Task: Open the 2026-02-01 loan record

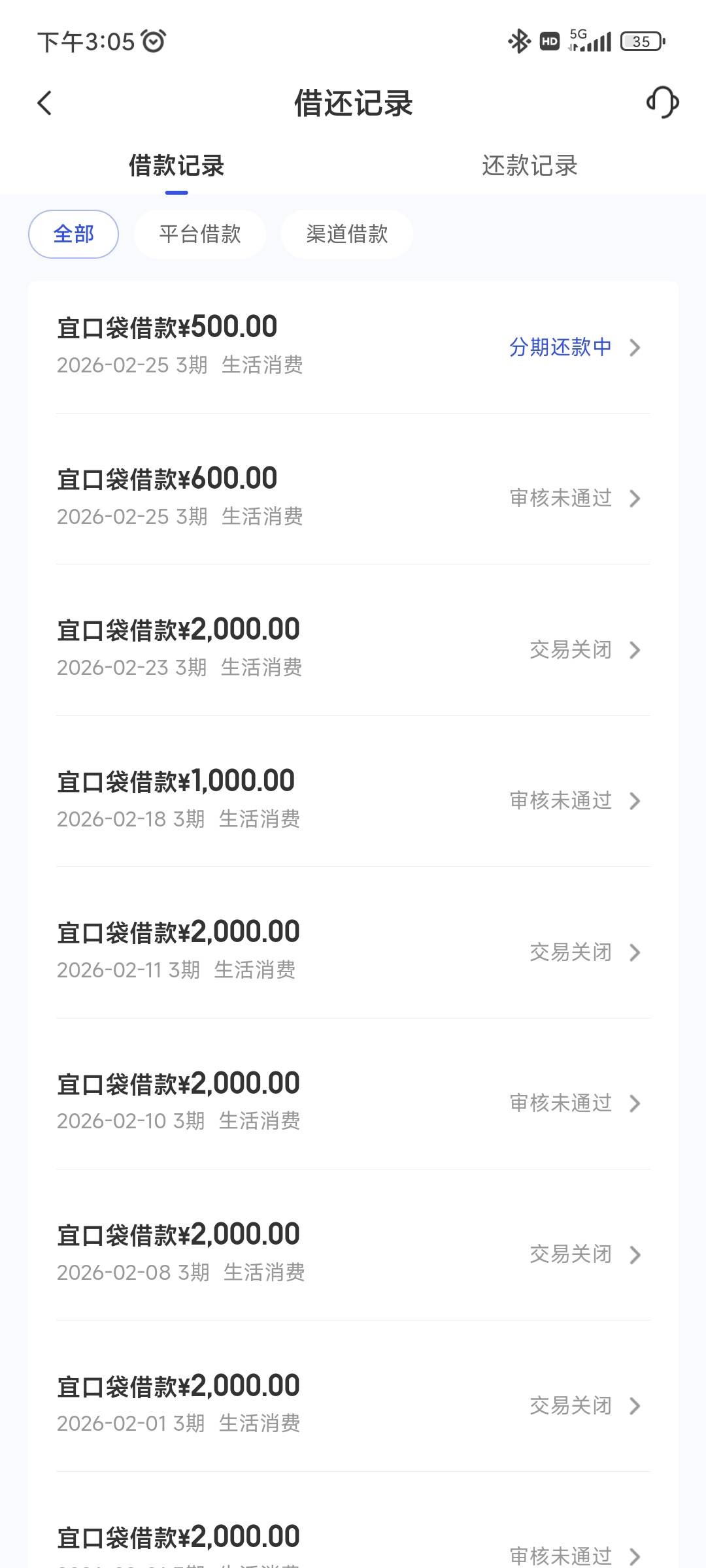Action: pyautogui.click(x=353, y=1405)
